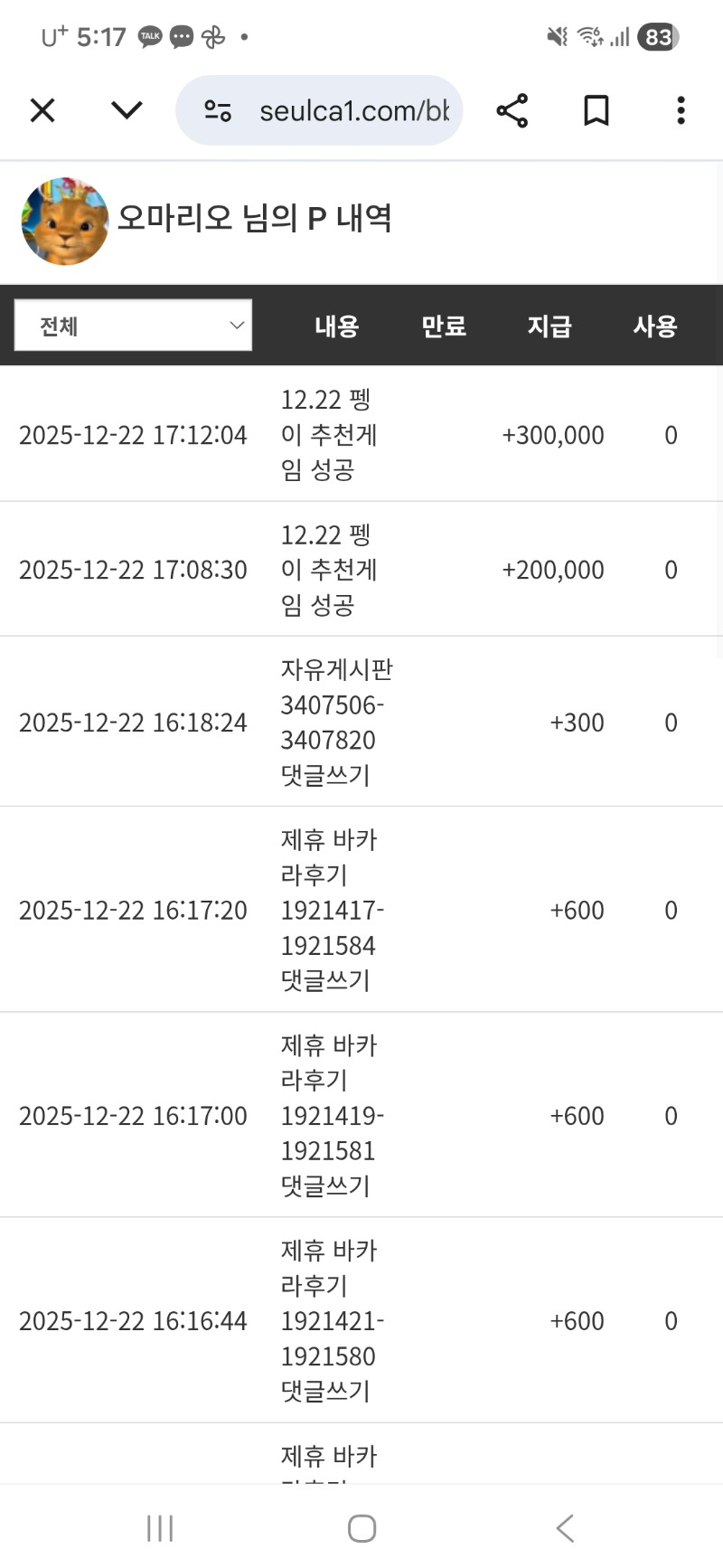Switch to the 사용 column
Image resolution: width=723 pixels, height=1568 pixels.
654,326
